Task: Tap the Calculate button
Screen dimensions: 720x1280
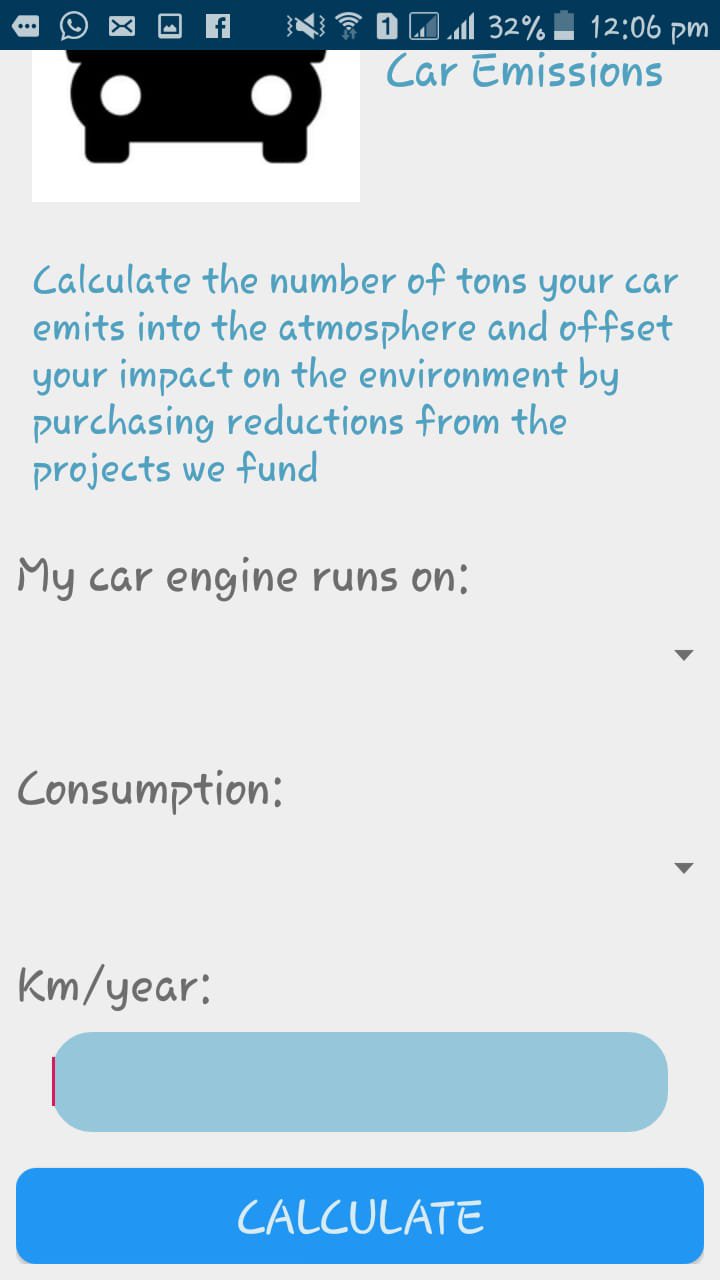Action: [360, 1216]
